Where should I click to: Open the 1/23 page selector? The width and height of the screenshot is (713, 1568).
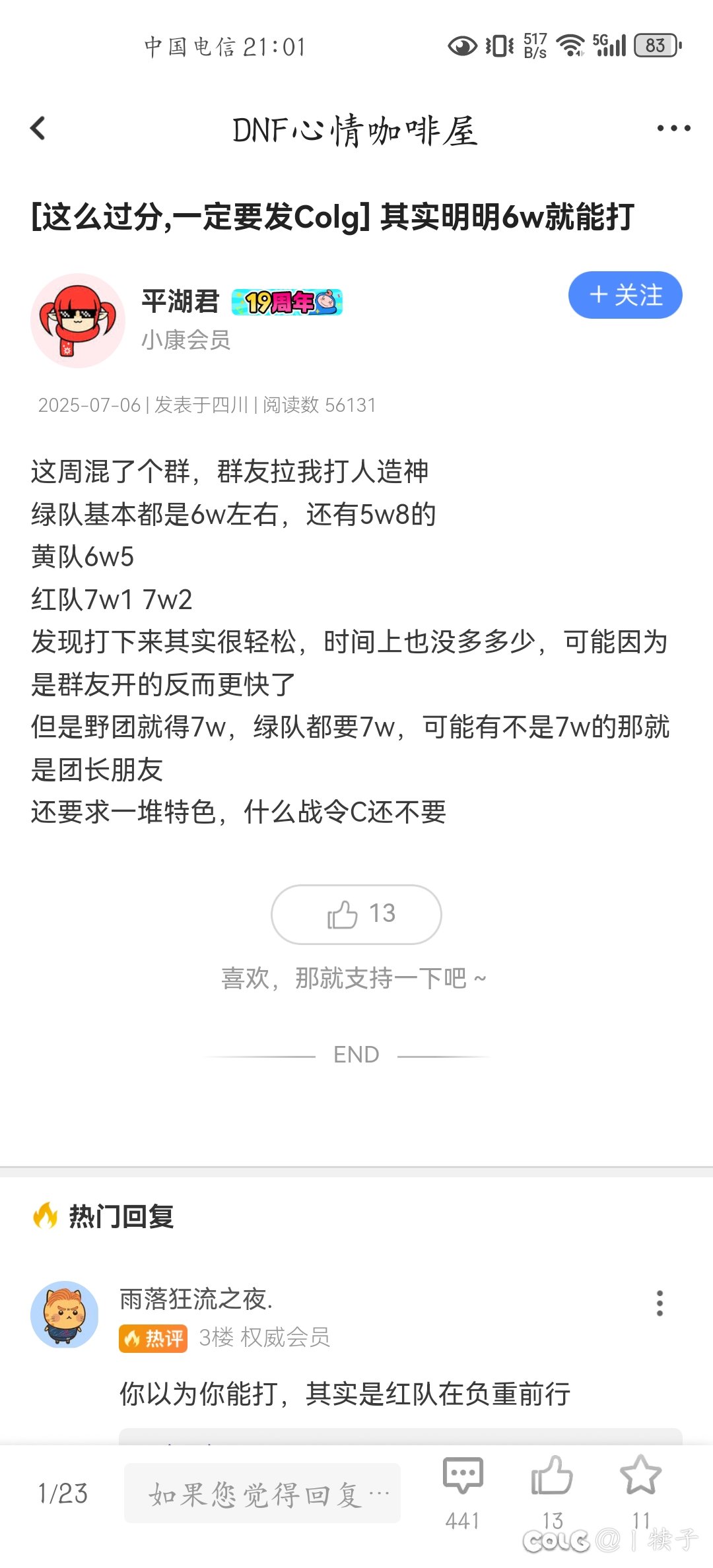coord(62,1493)
